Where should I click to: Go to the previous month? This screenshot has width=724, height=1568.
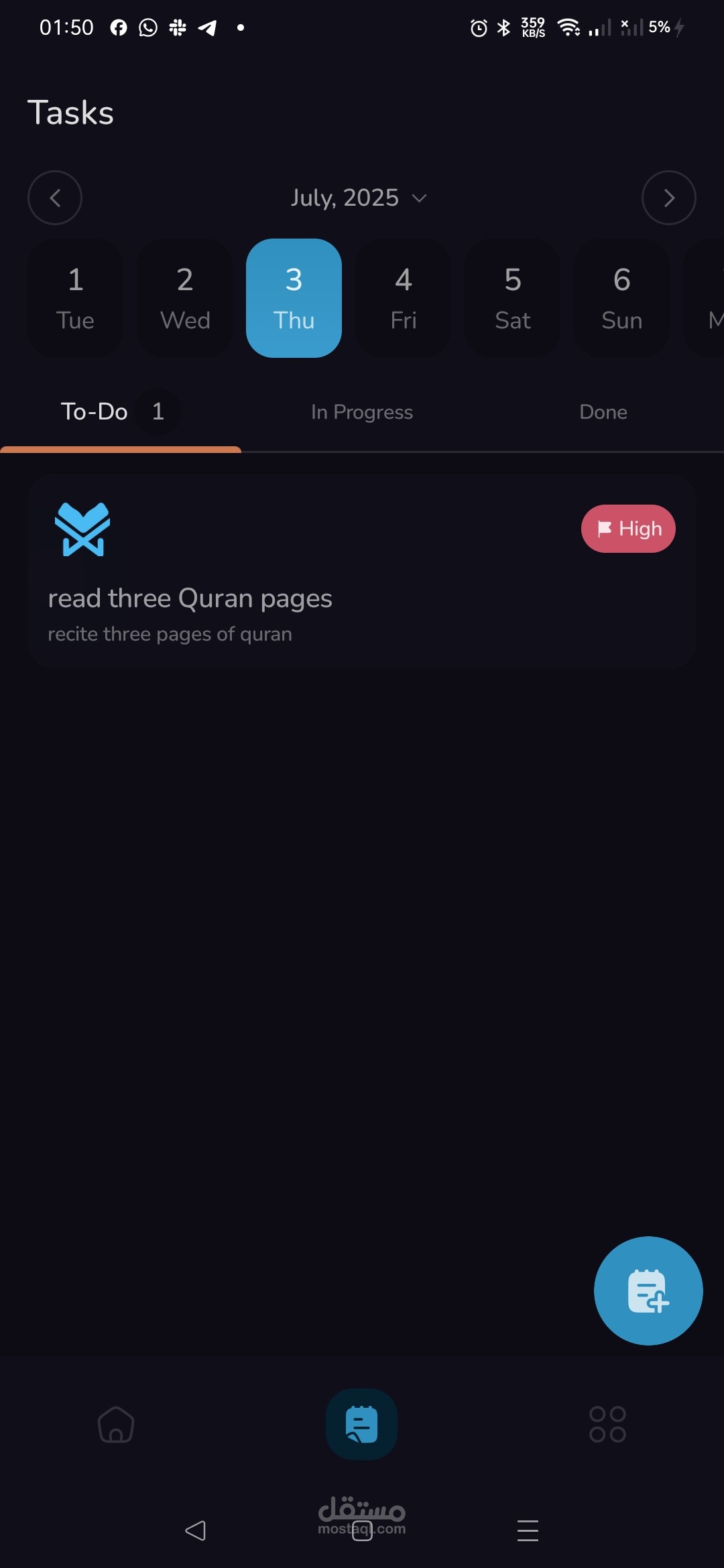55,198
